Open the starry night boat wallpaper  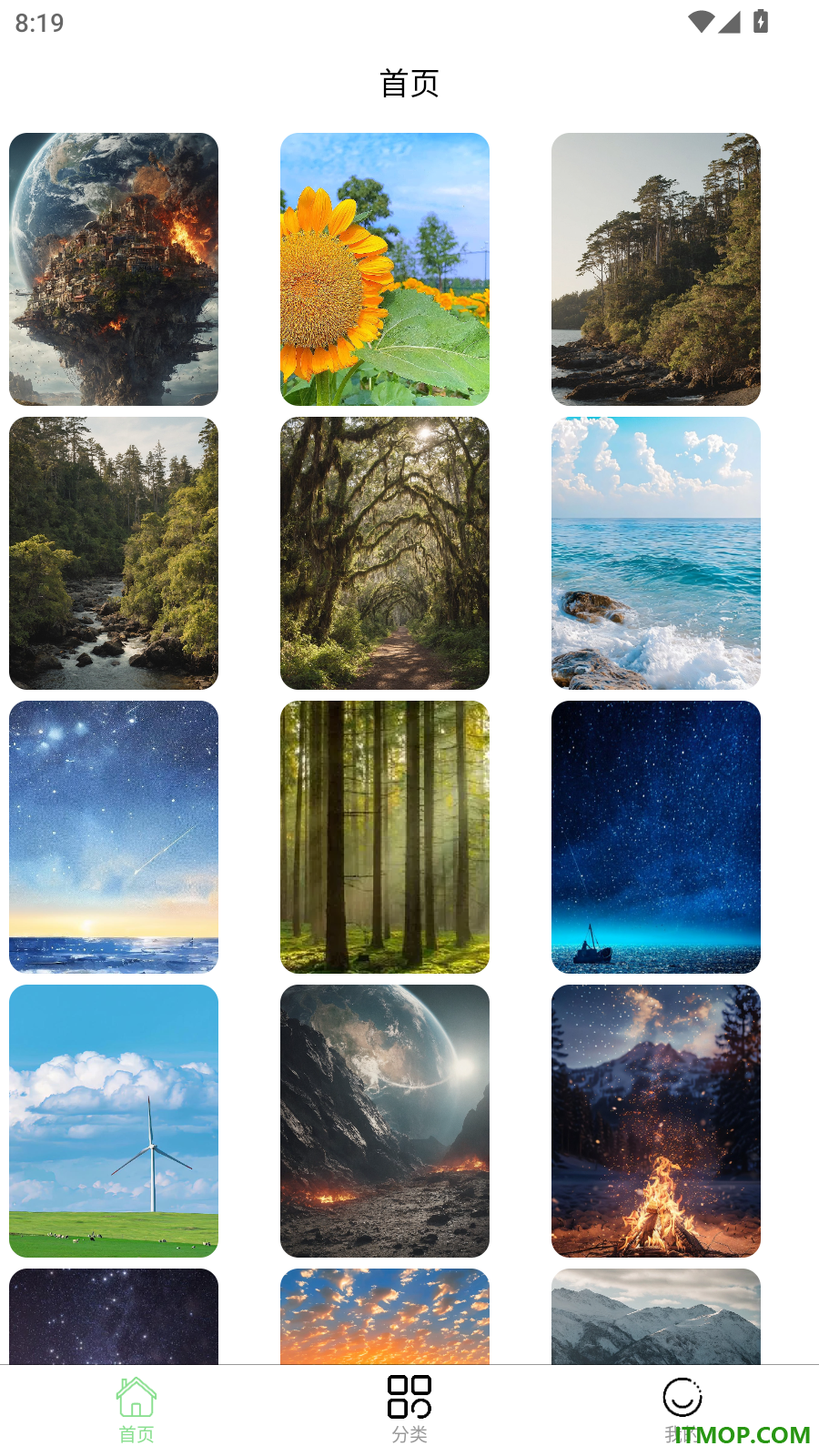point(656,837)
